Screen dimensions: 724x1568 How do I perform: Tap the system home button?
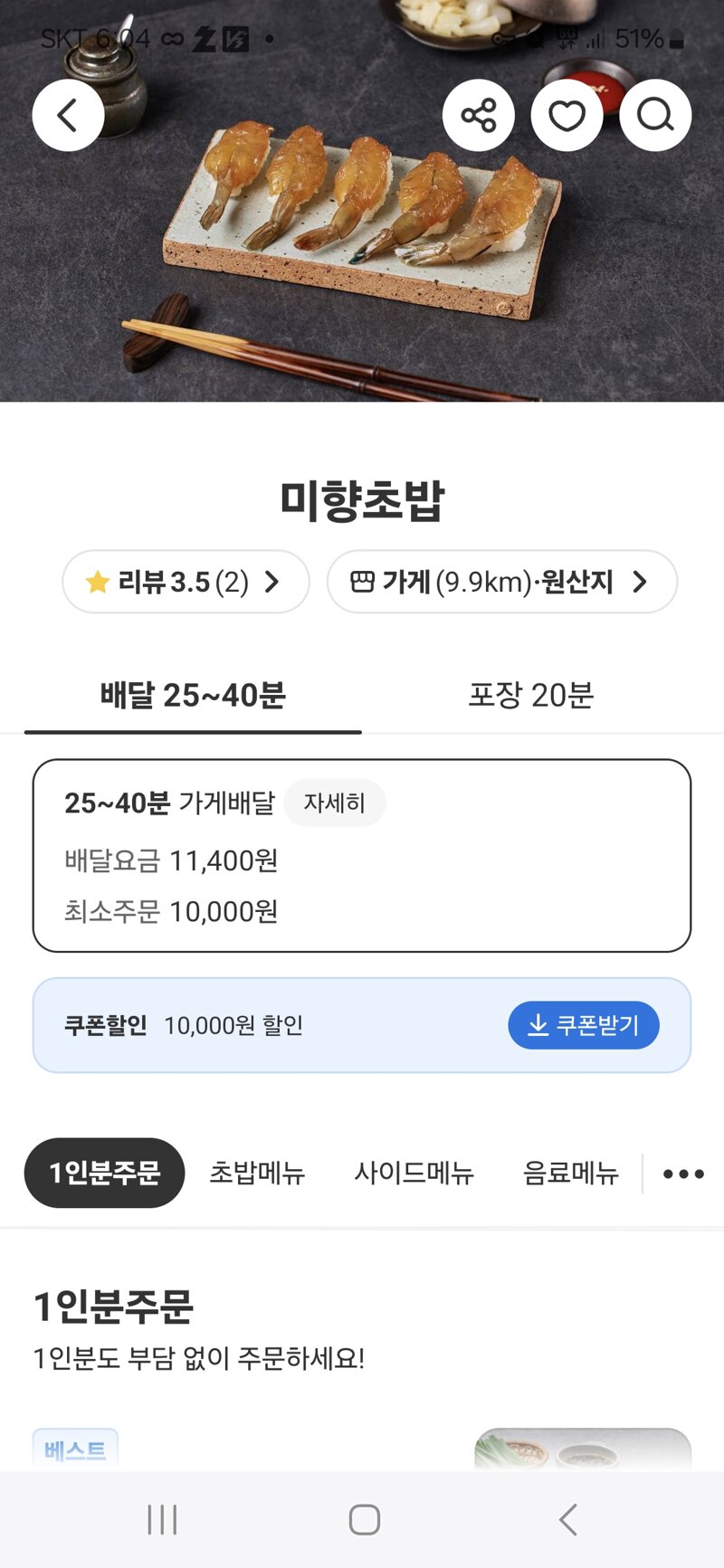[364, 1519]
